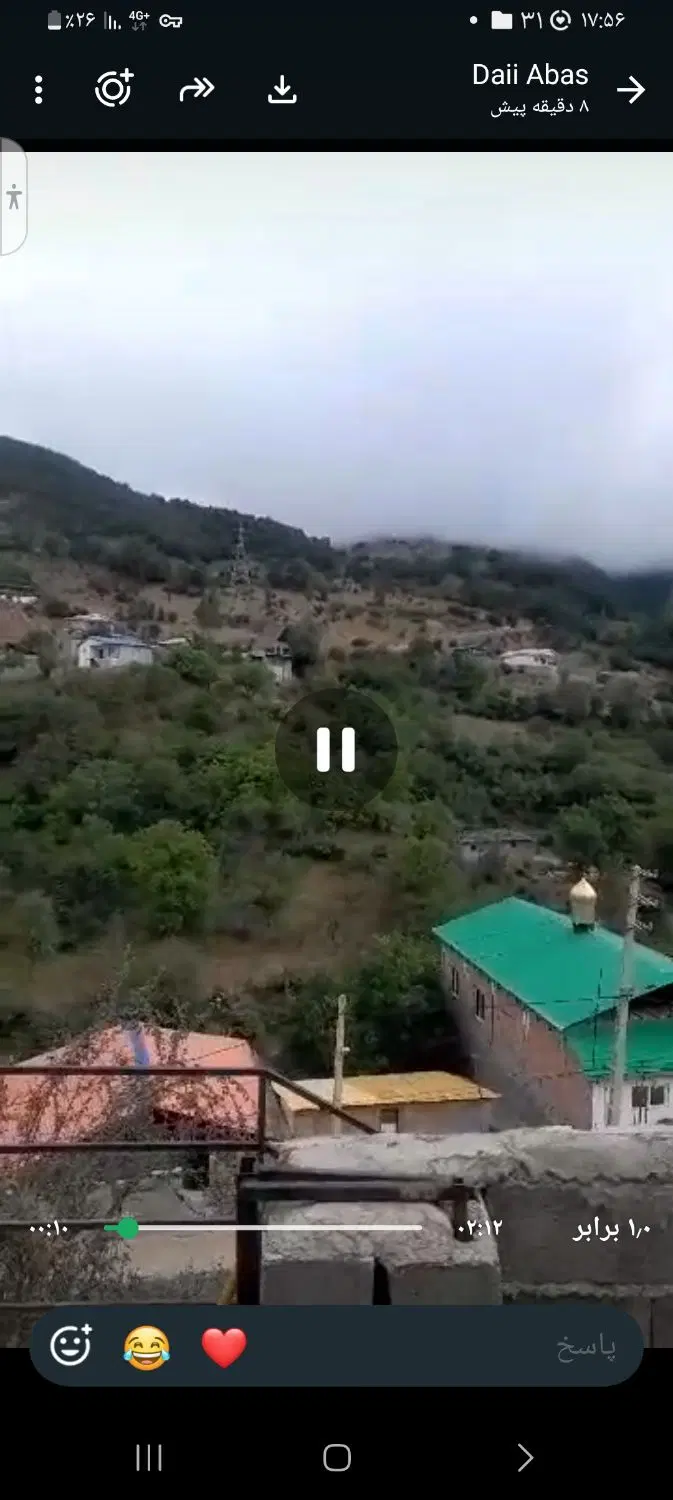Image resolution: width=673 pixels, height=1500 pixels.
Task: Tap the add status camera icon
Action: point(114,89)
